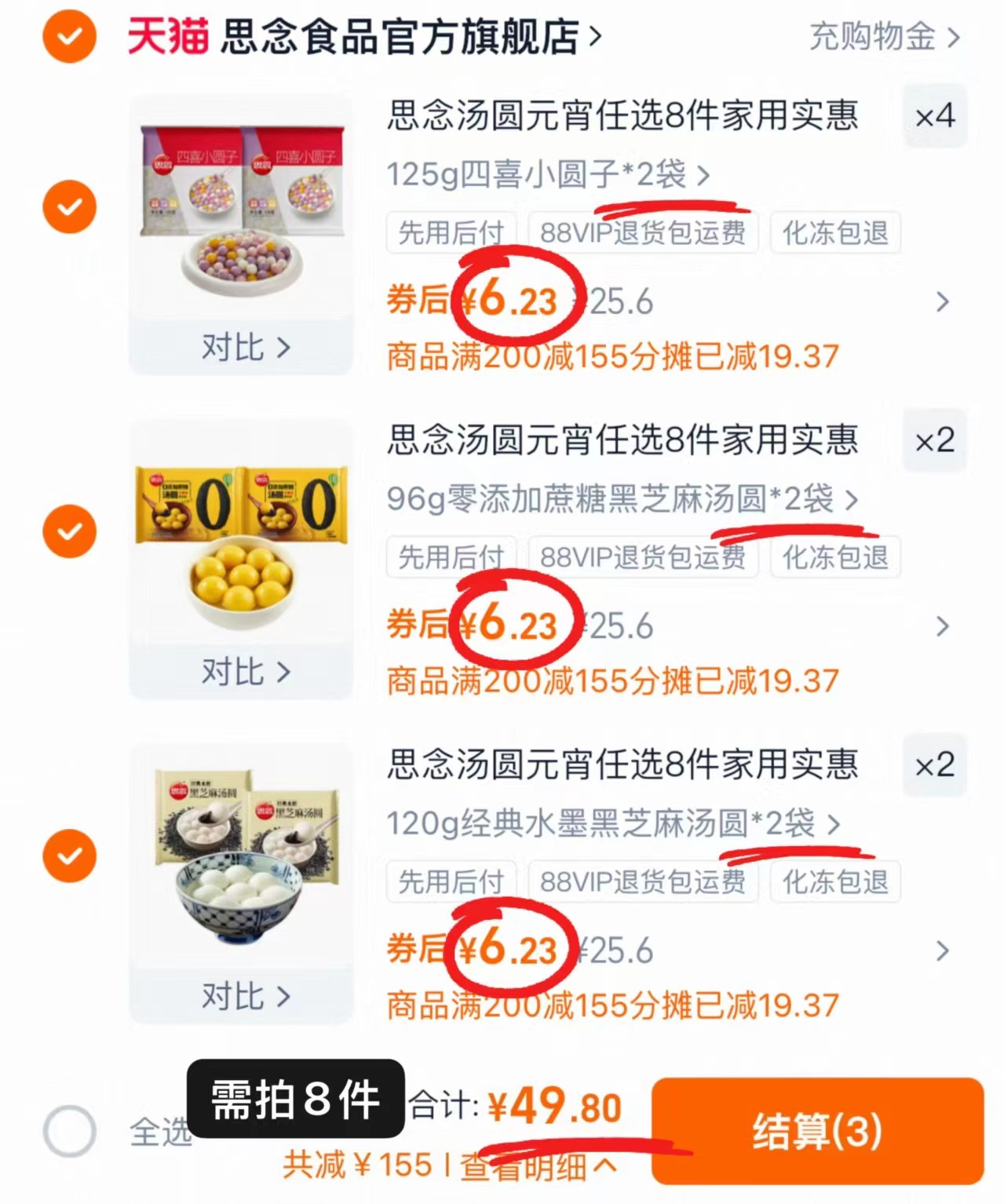Open the 充购物金 page
Screen dimensions: 1004x1204
871,38
